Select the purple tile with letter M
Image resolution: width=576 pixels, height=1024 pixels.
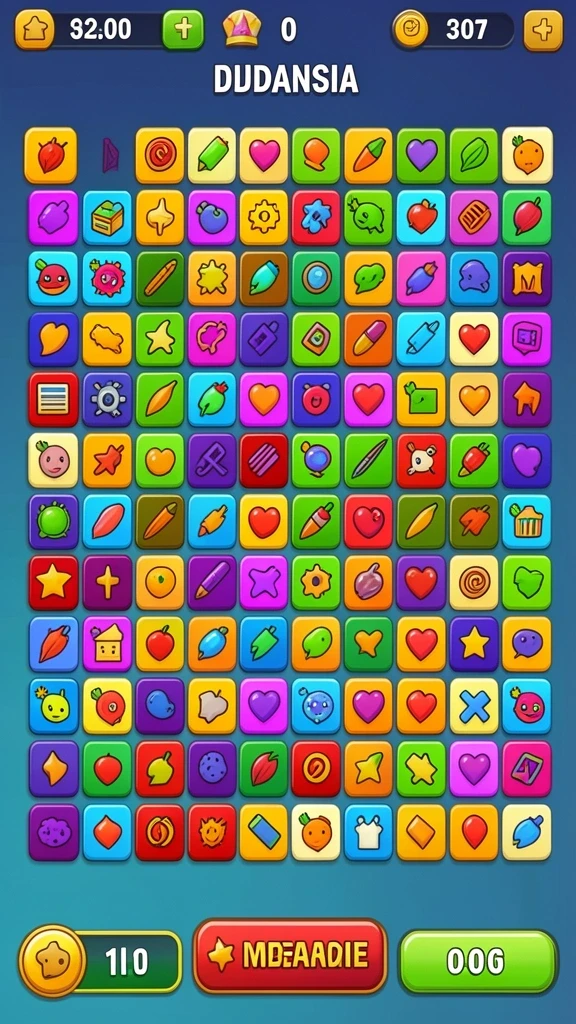point(526,279)
